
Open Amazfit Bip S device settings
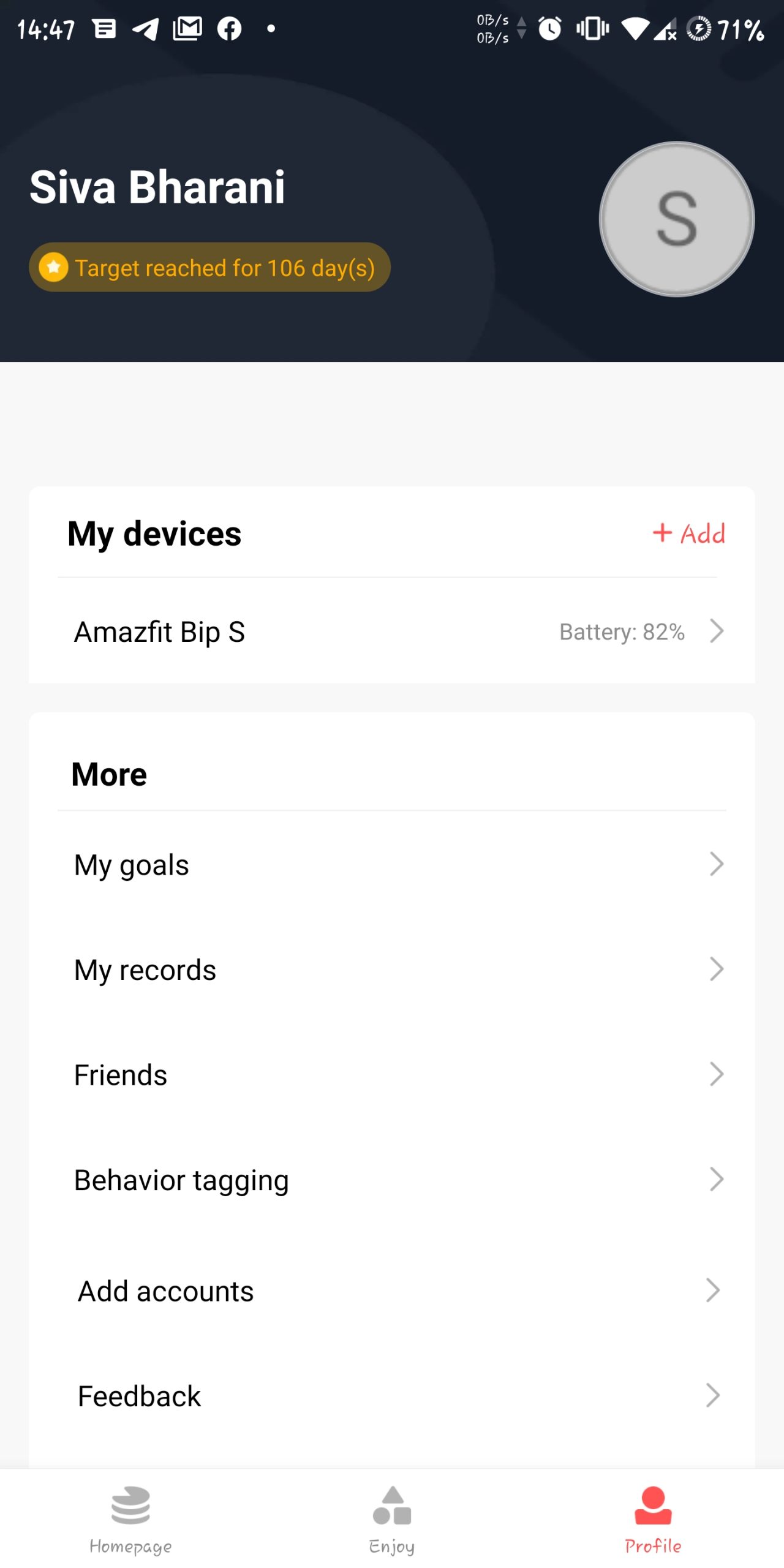[x=392, y=631]
